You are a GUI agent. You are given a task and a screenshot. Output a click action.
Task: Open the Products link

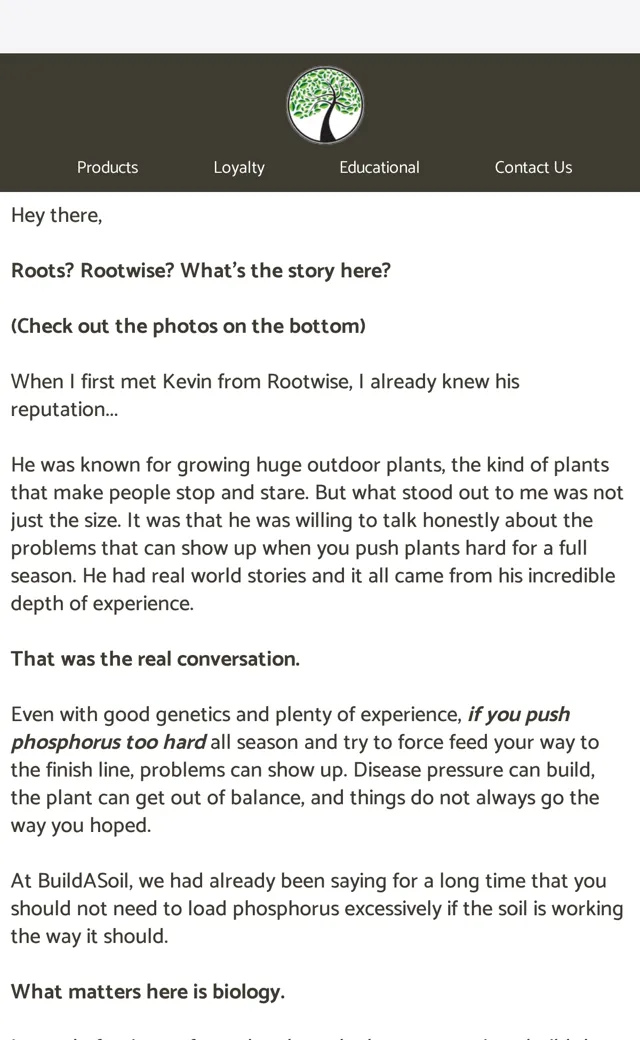107,167
